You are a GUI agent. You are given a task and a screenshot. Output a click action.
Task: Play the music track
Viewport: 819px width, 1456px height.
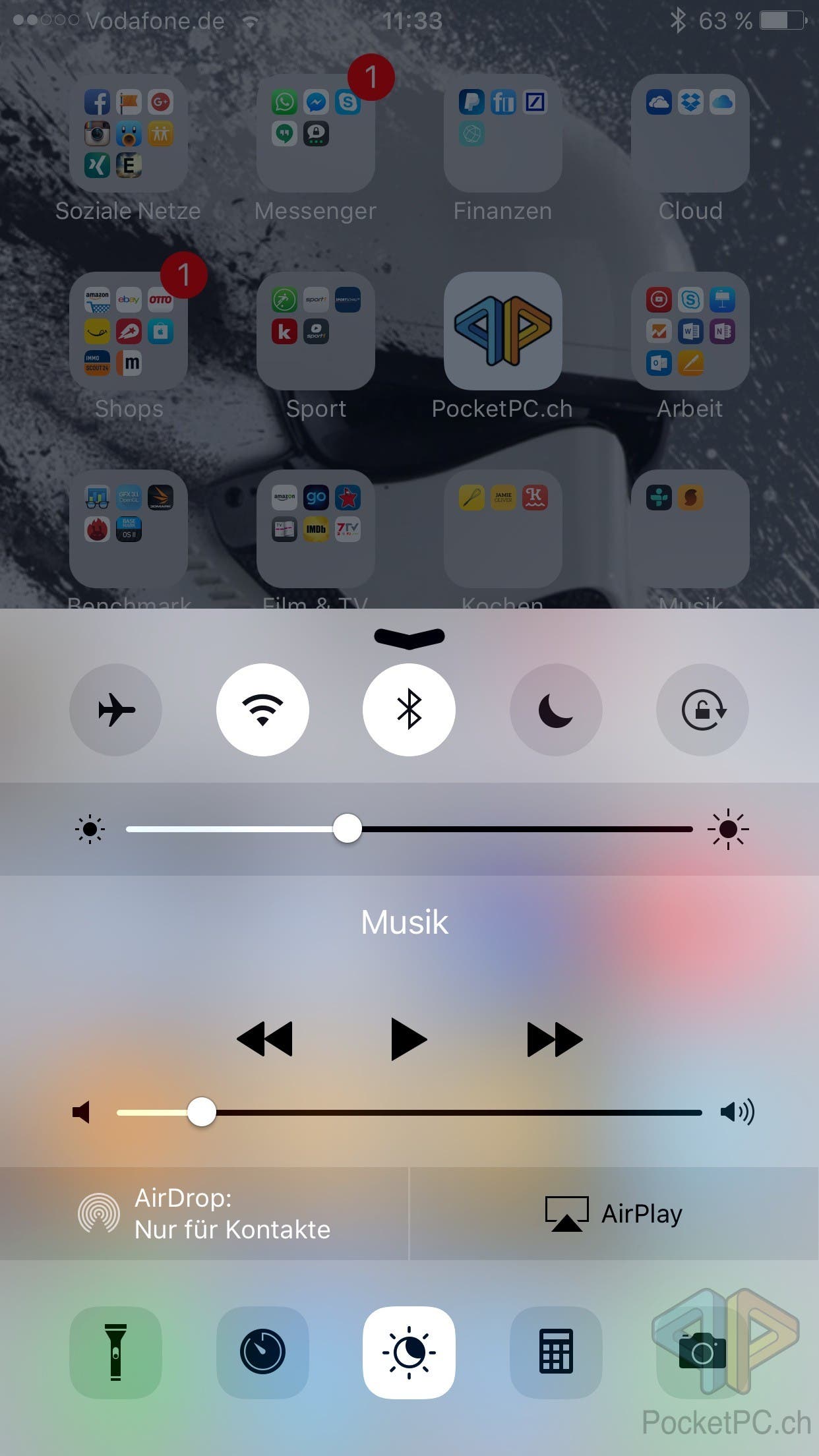coord(409,1039)
